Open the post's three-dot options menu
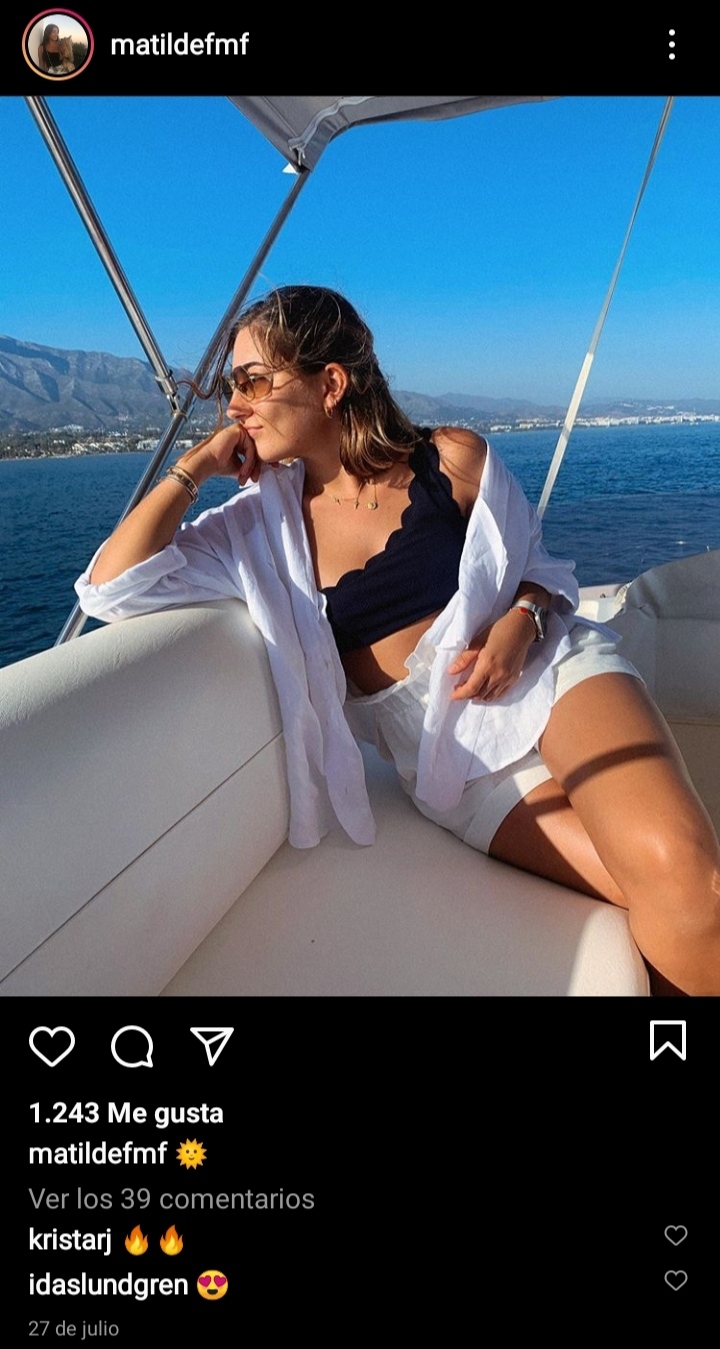Screen dimensions: 720x1349 (x=671, y=45)
